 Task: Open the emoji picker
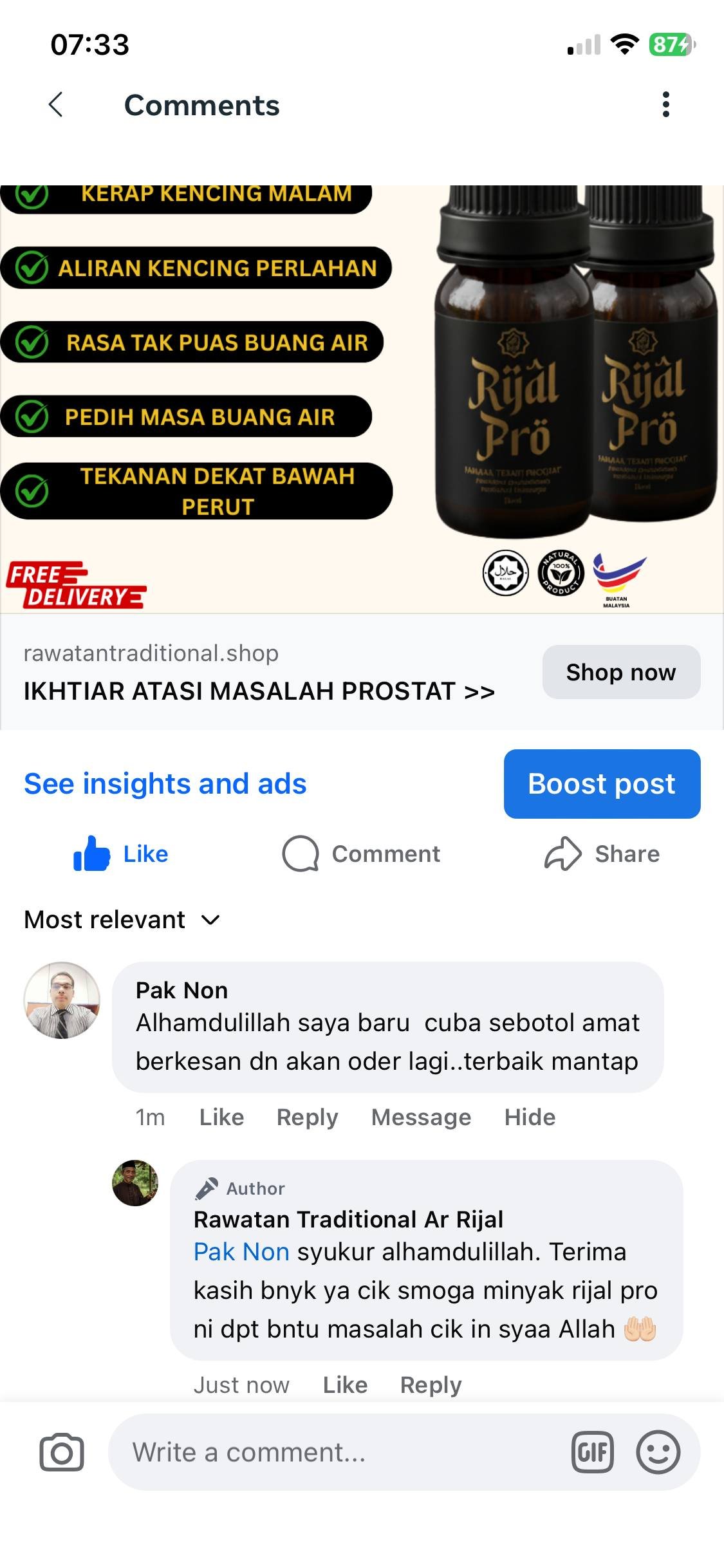point(658,1453)
